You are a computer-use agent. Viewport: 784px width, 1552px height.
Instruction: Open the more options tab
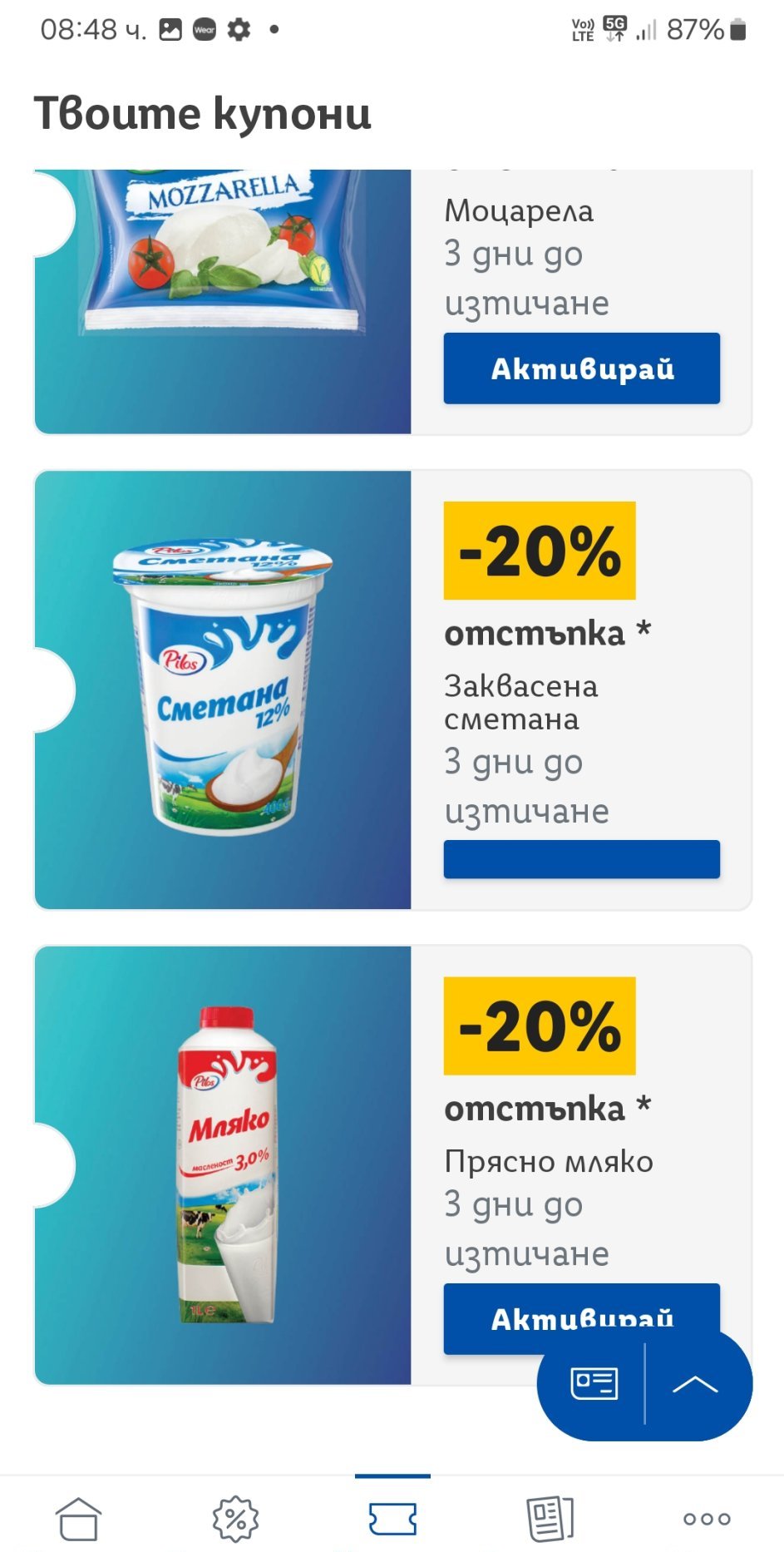[706, 1518]
